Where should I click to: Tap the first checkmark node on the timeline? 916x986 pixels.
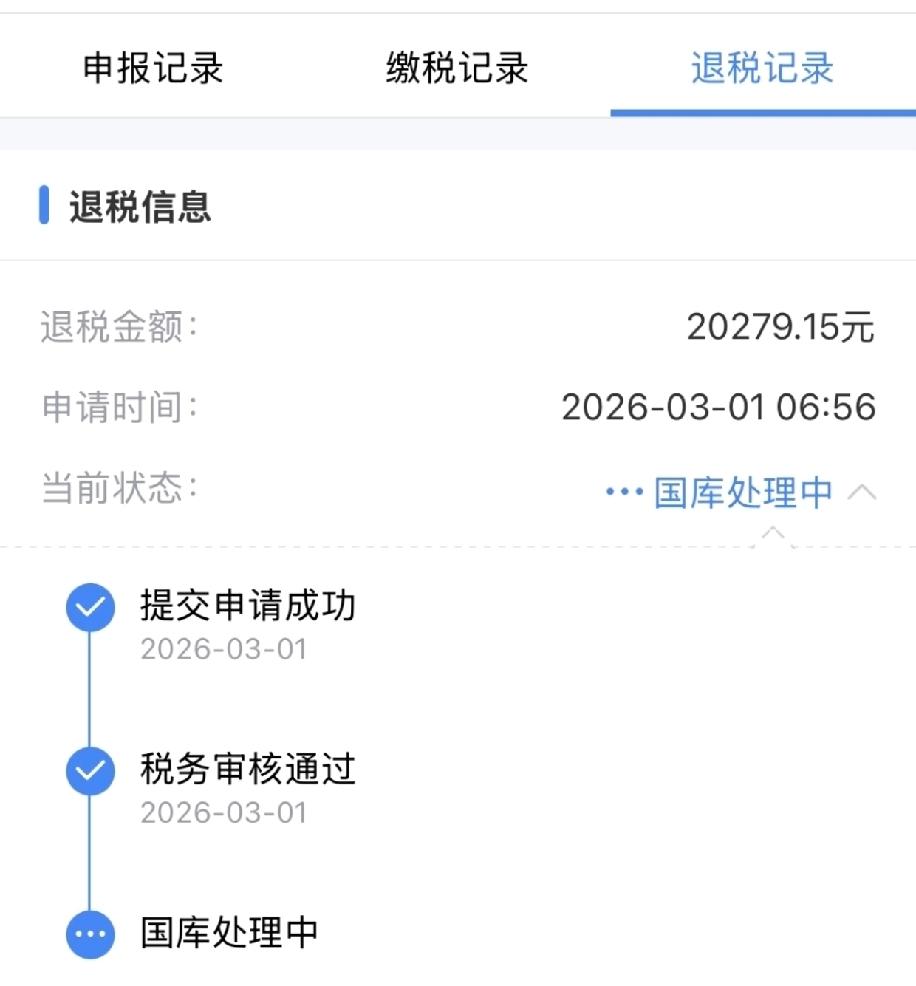pos(89,606)
